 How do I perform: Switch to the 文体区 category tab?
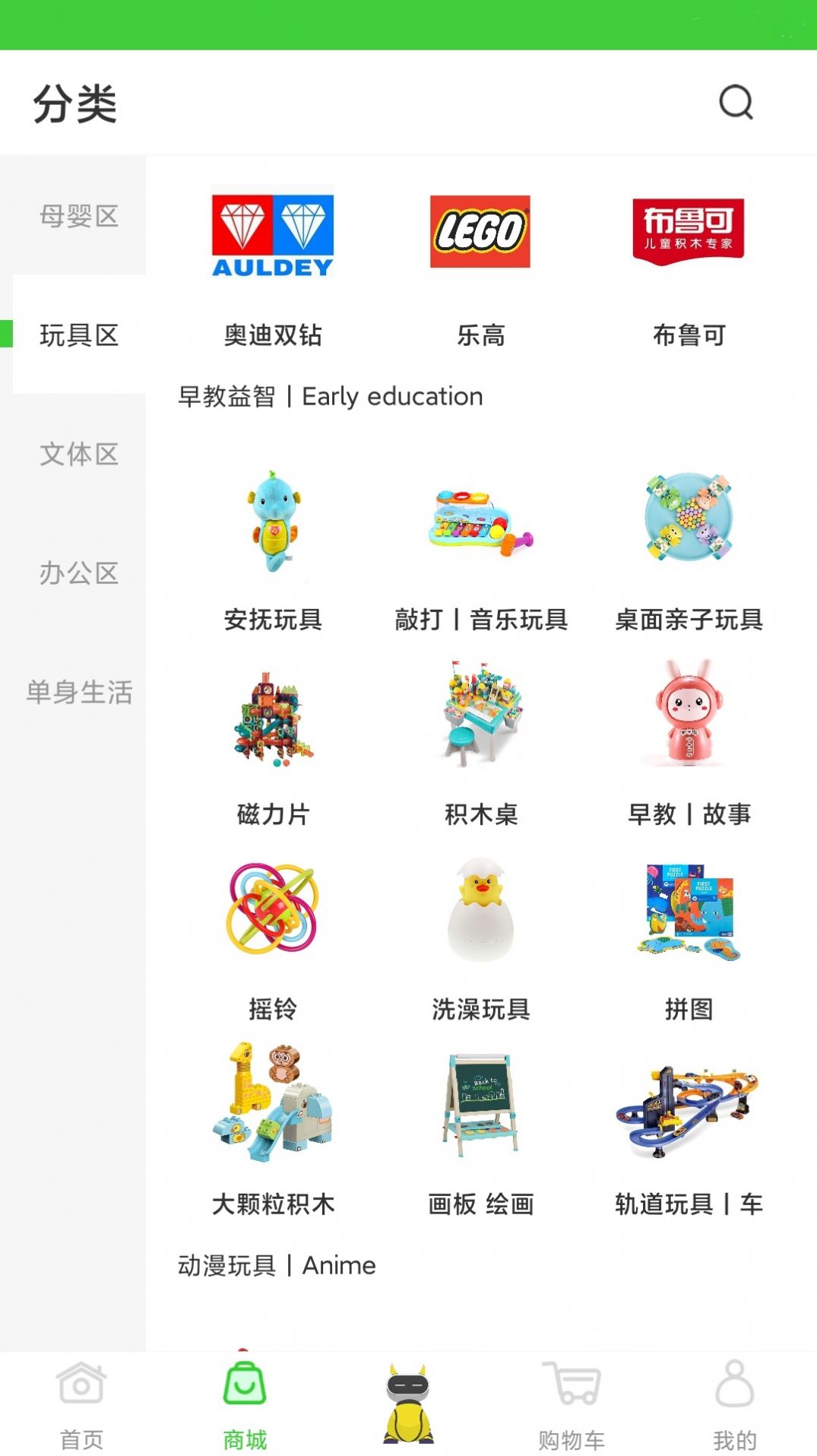point(79,455)
